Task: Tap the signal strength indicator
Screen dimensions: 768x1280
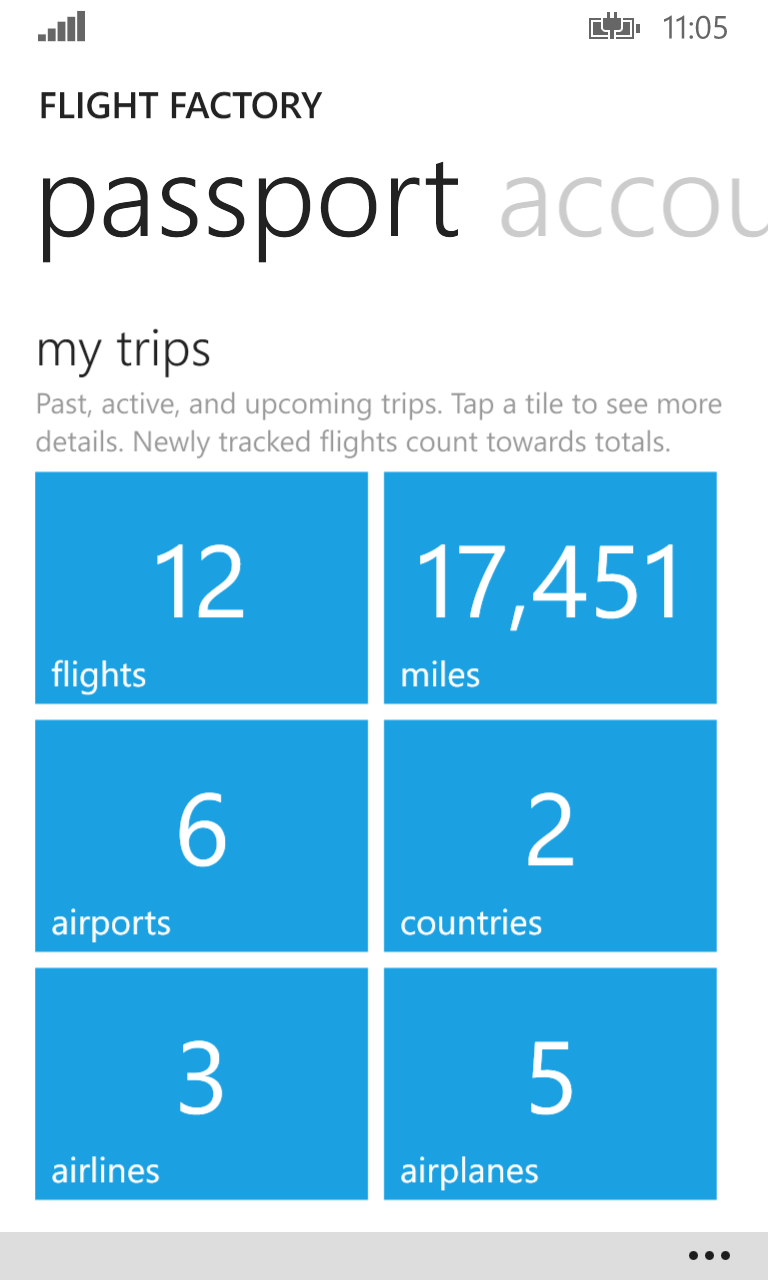Action: point(60,27)
